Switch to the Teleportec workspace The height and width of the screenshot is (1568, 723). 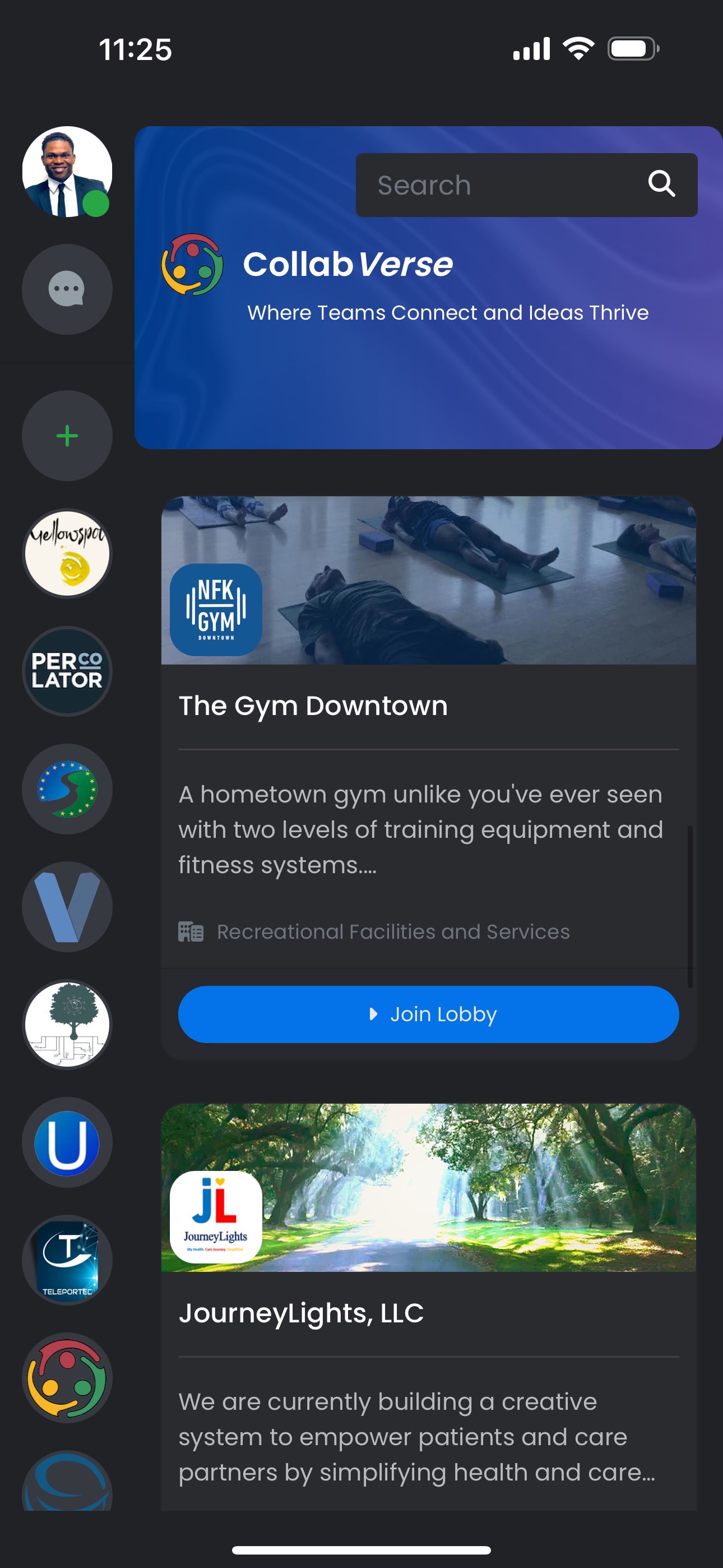click(x=67, y=1260)
